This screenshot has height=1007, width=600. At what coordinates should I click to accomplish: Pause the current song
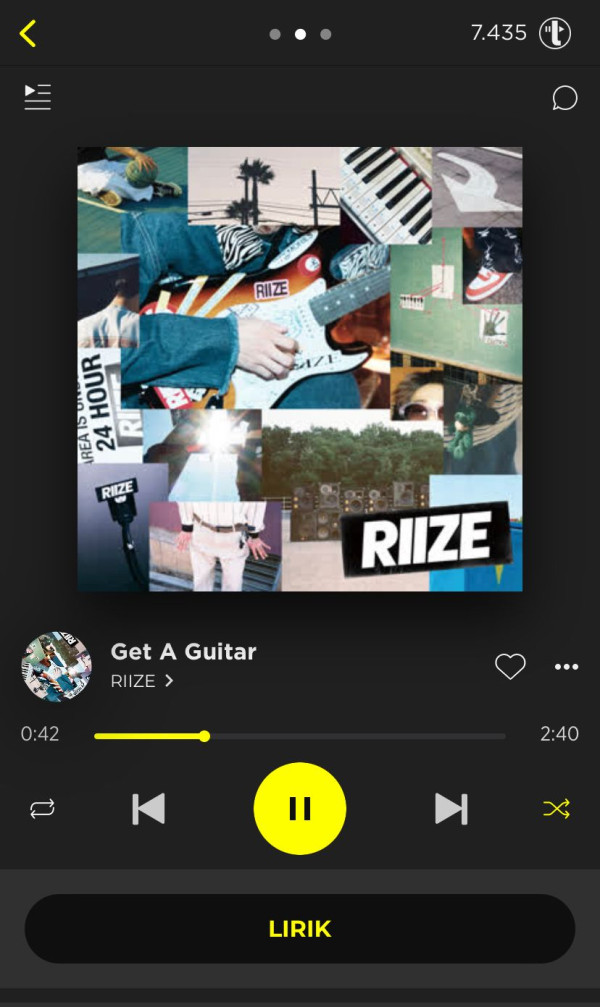pos(300,809)
